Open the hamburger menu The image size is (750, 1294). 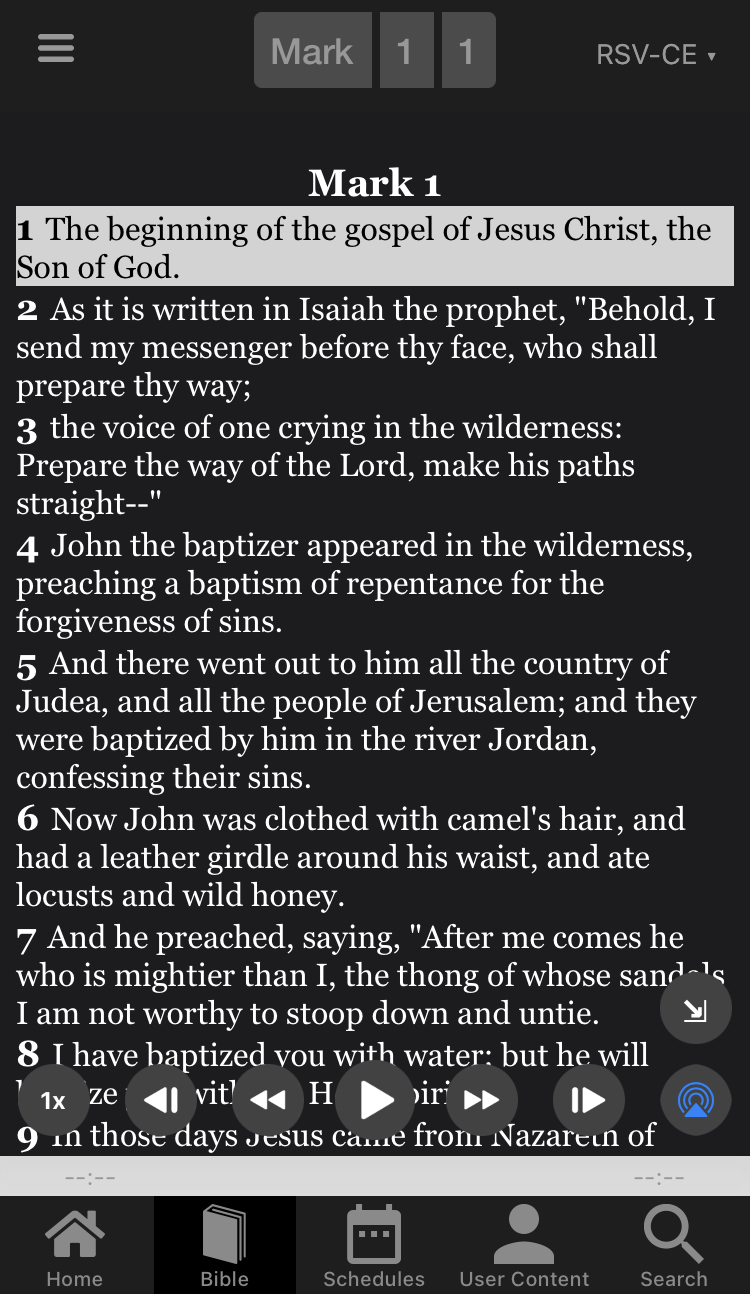pyautogui.click(x=56, y=49)
